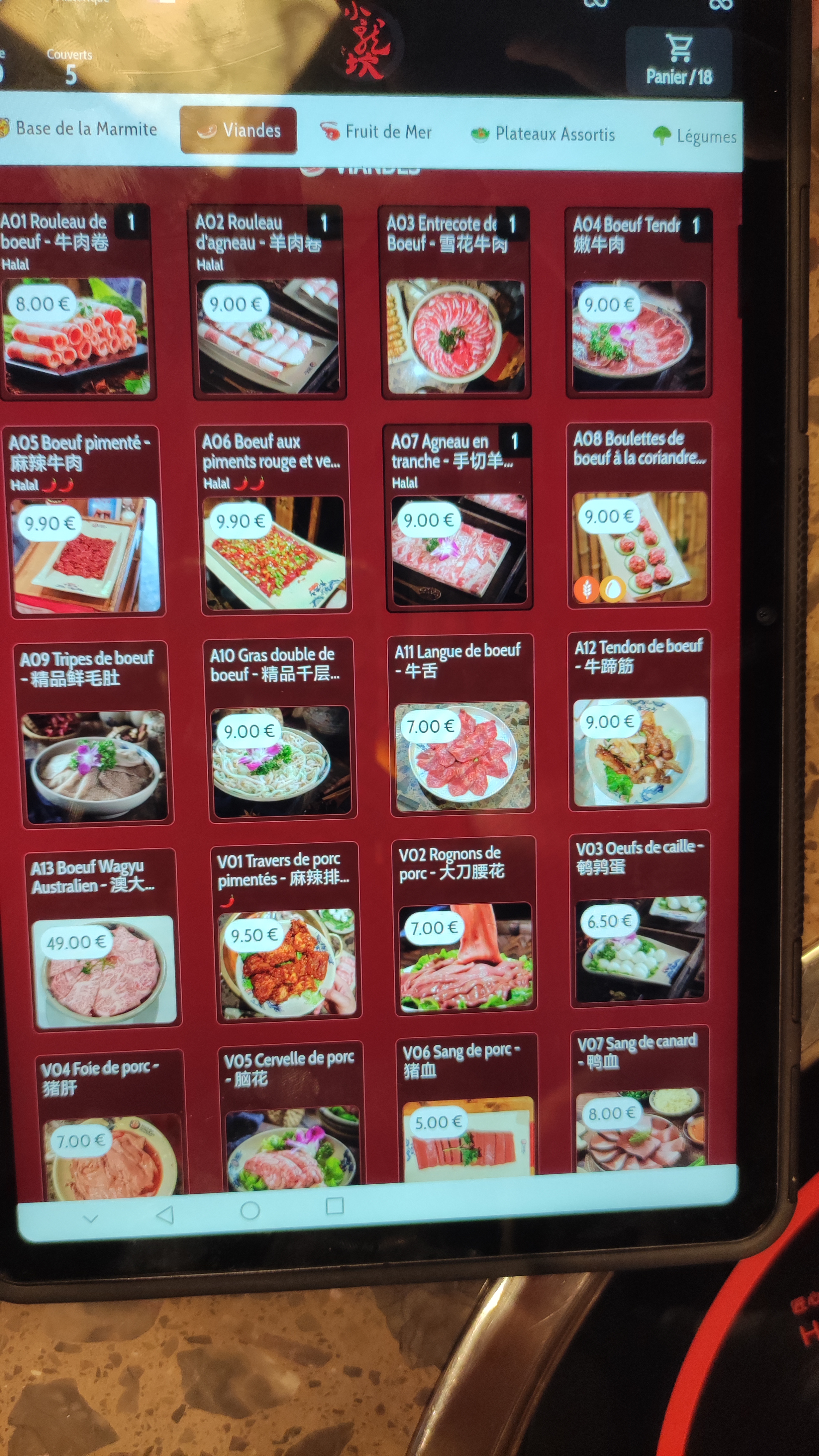
Task: Open the Panier cart button
Action: pyautogui.click(x=679, y=61)
